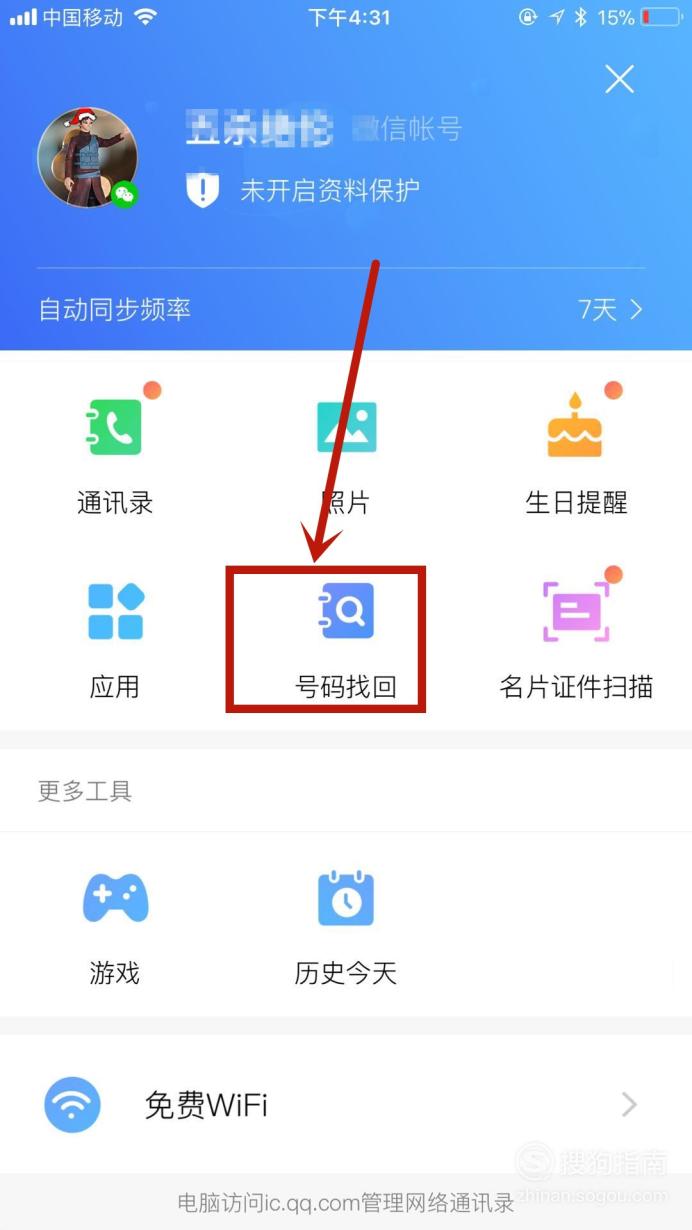Open the profile avatar
Screen dimensions: 692x1230
87,158
